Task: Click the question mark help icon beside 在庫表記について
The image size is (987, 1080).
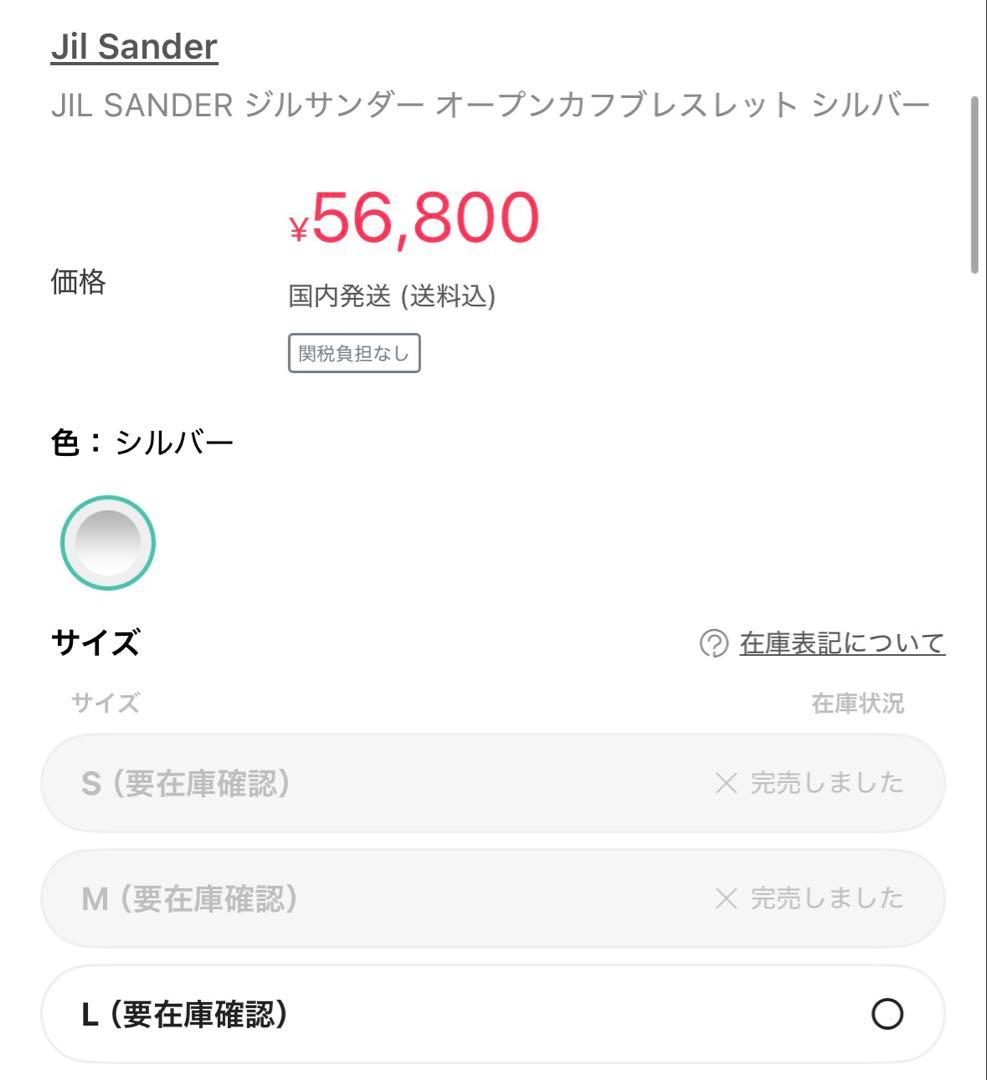Action: (712, 645)
